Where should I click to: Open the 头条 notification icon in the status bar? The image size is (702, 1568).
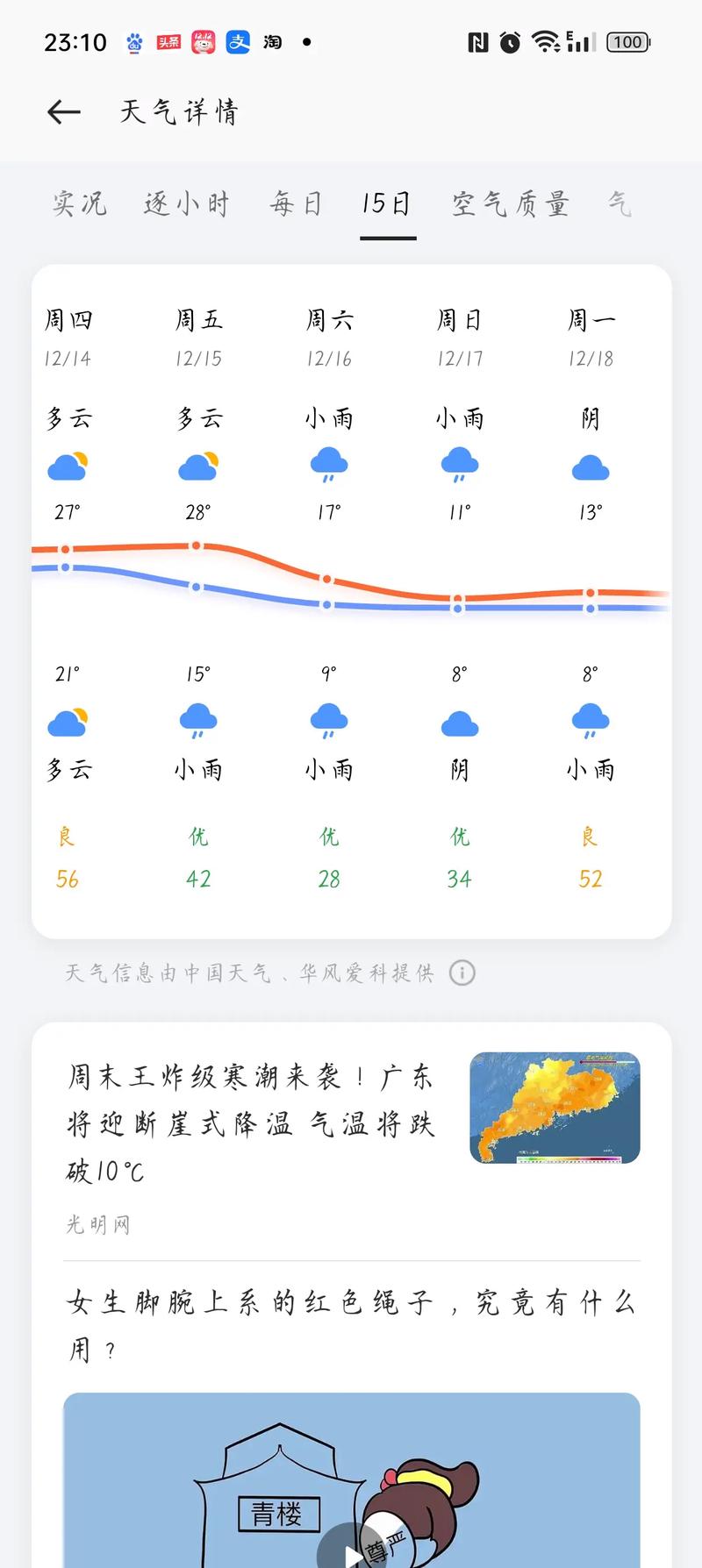[168, 41]
